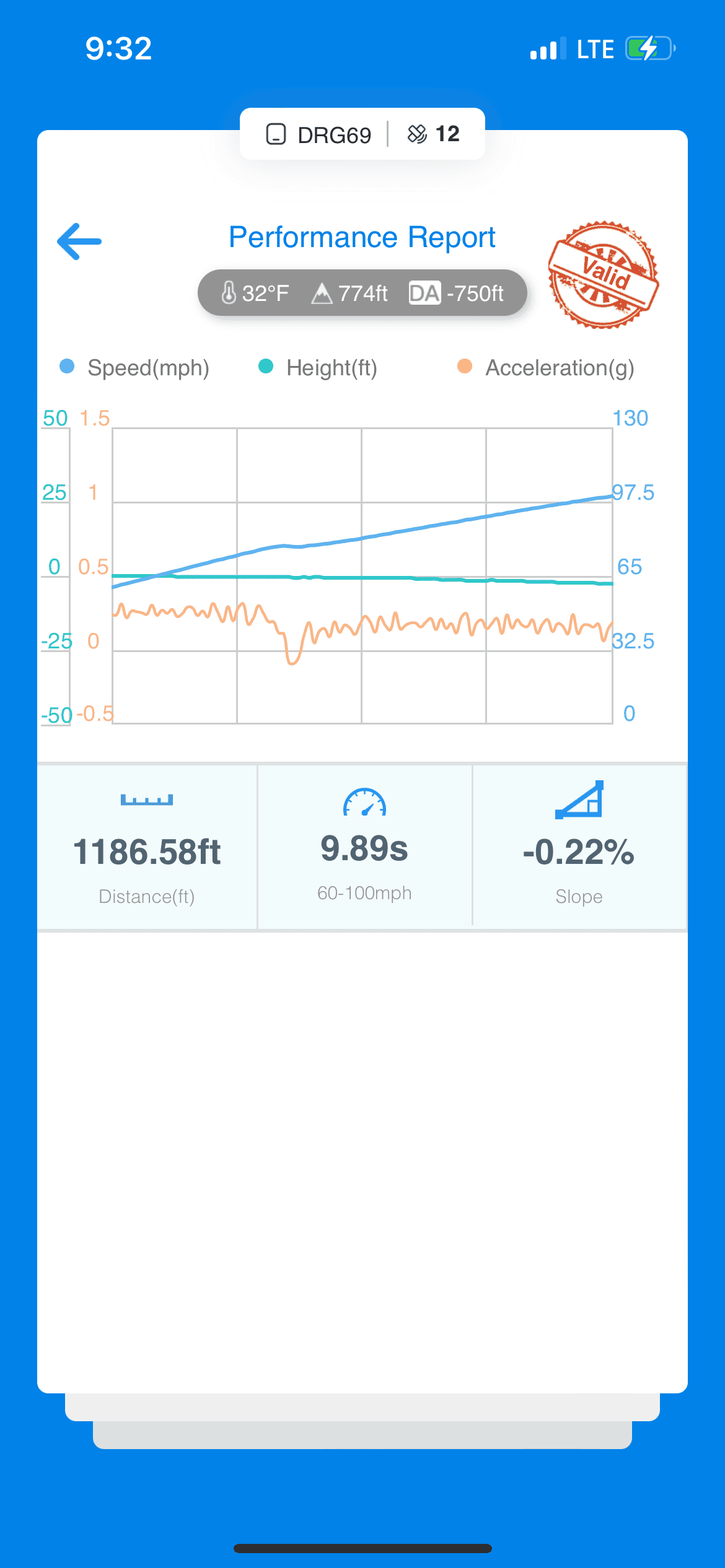
Task: Toggle the Acceleration(g) series in the legend
Action: 545,368
